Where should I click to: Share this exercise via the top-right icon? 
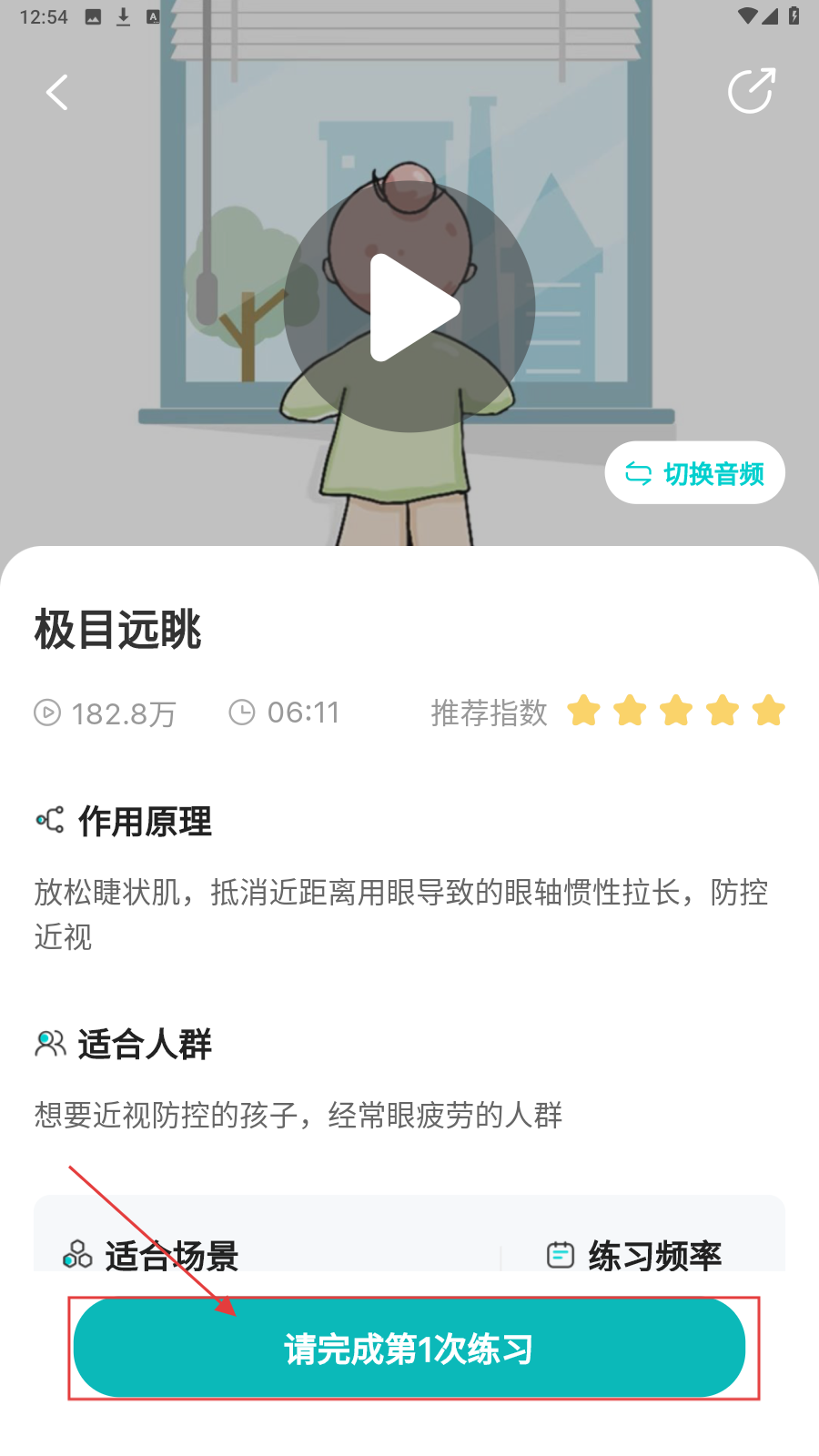751,91
